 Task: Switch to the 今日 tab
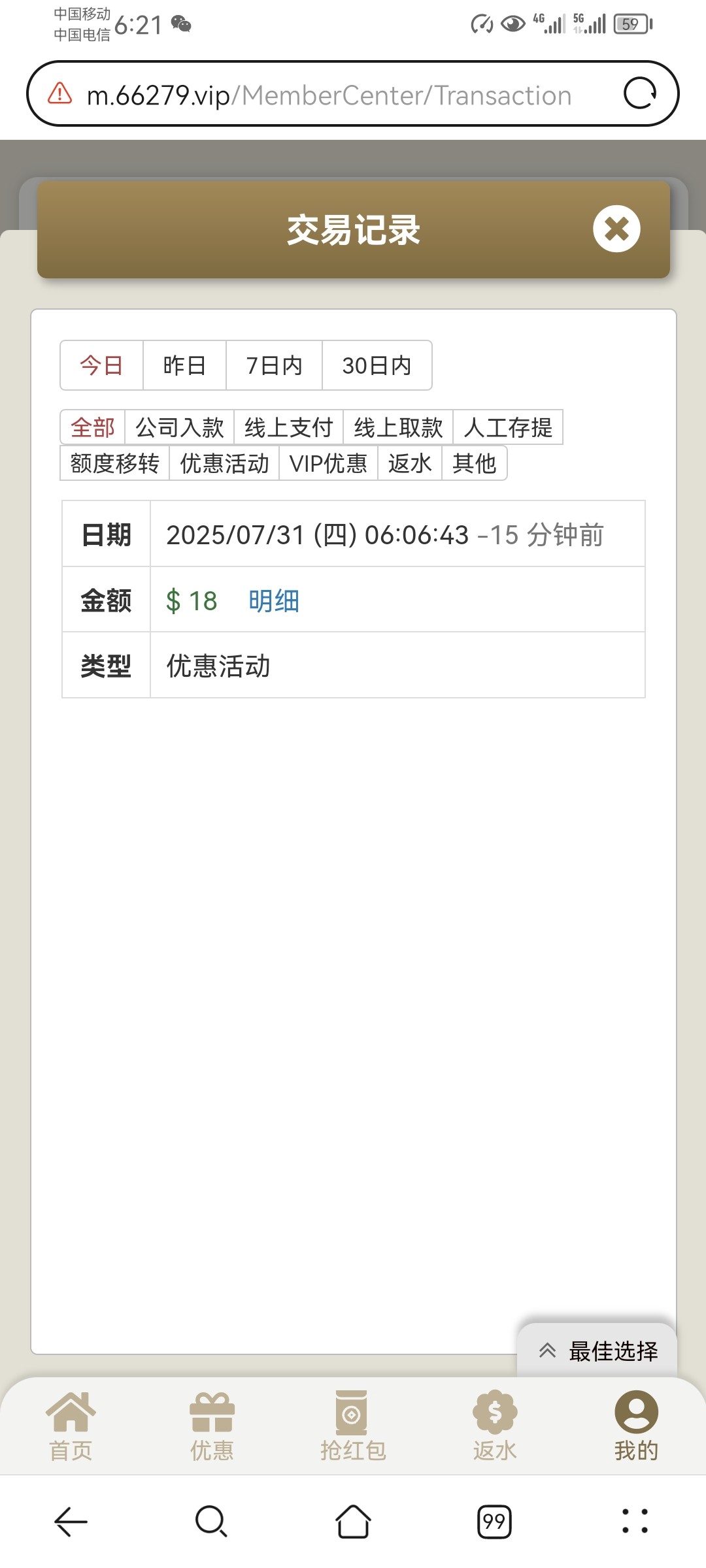(x=101, y=365)
